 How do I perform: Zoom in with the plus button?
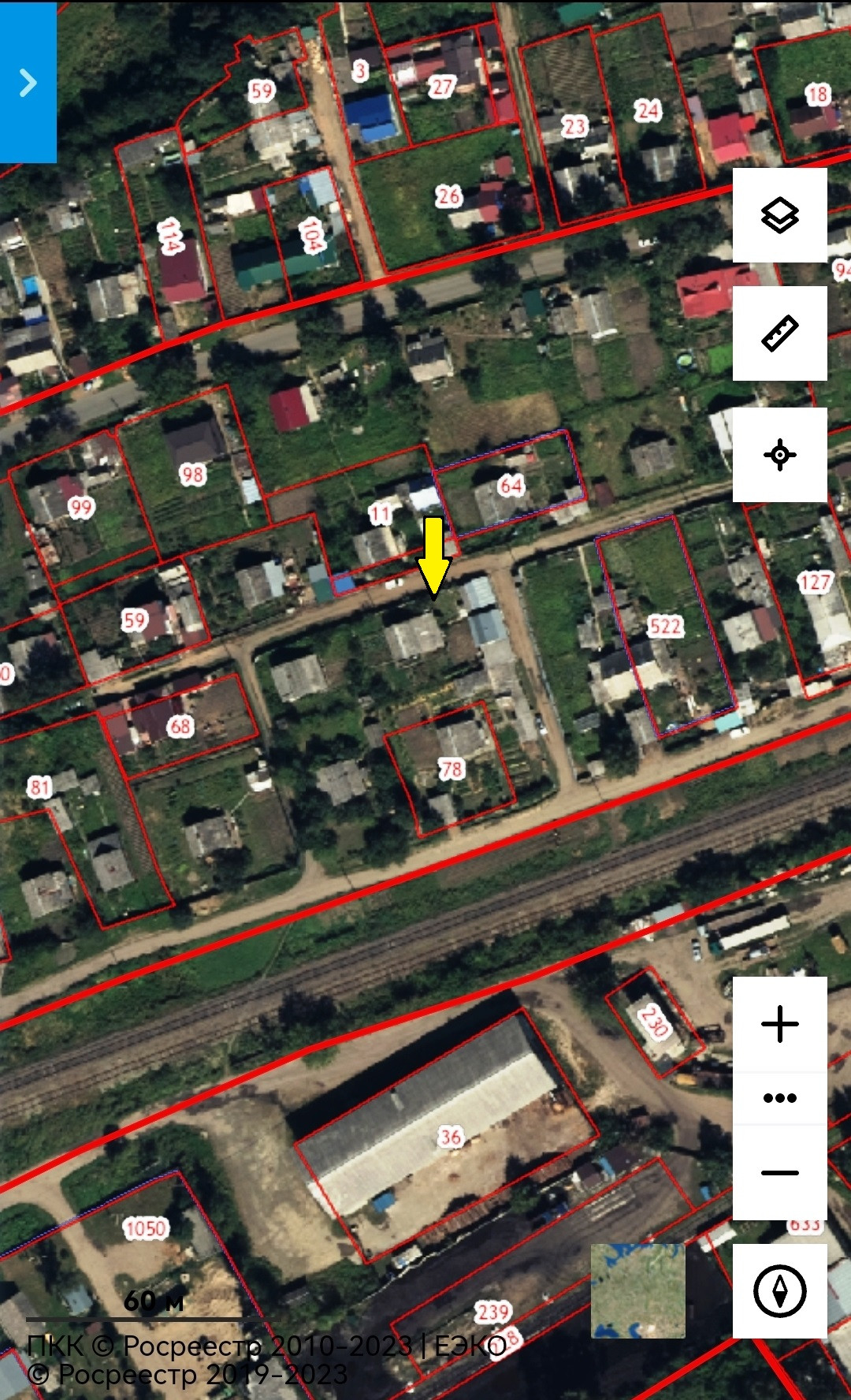click(779, 1024)
